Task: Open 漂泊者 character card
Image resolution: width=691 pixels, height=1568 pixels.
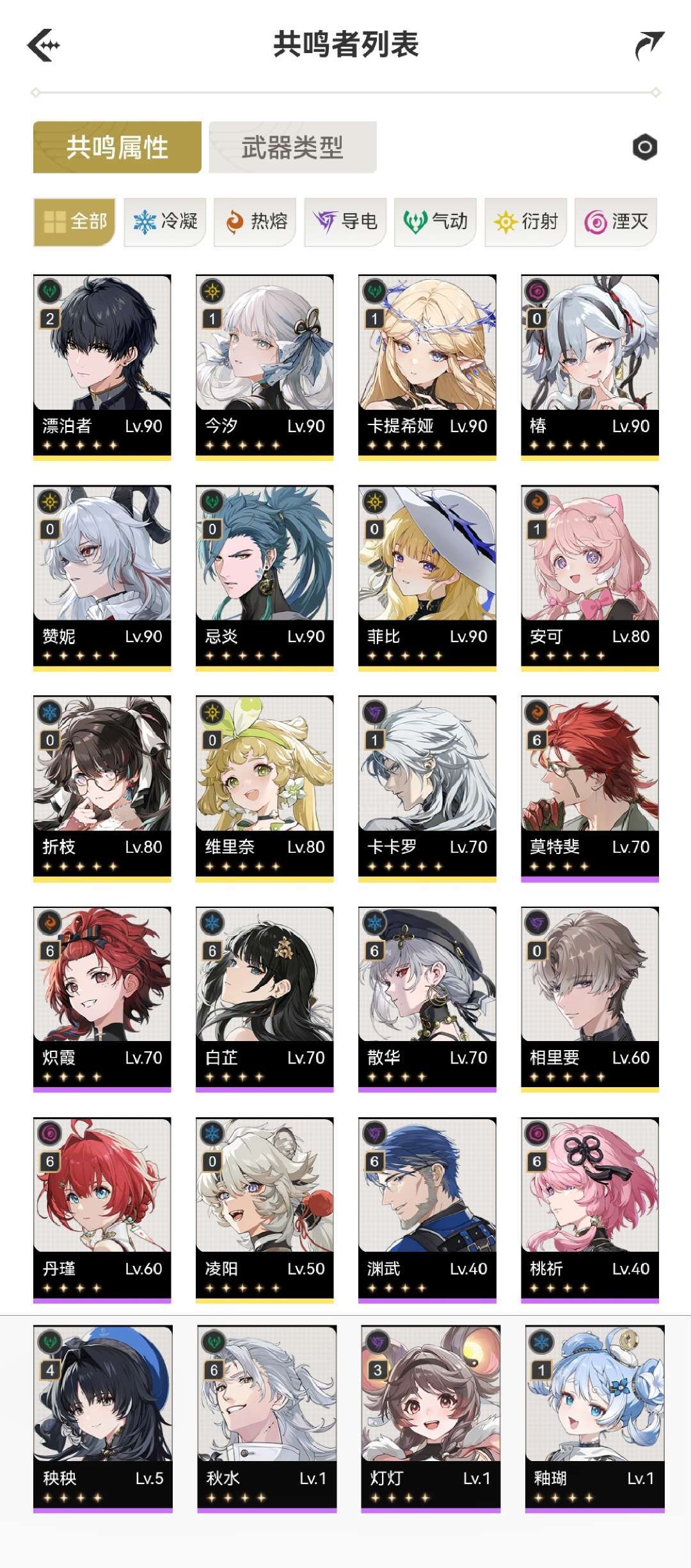Action: click(x=102, y=368)
